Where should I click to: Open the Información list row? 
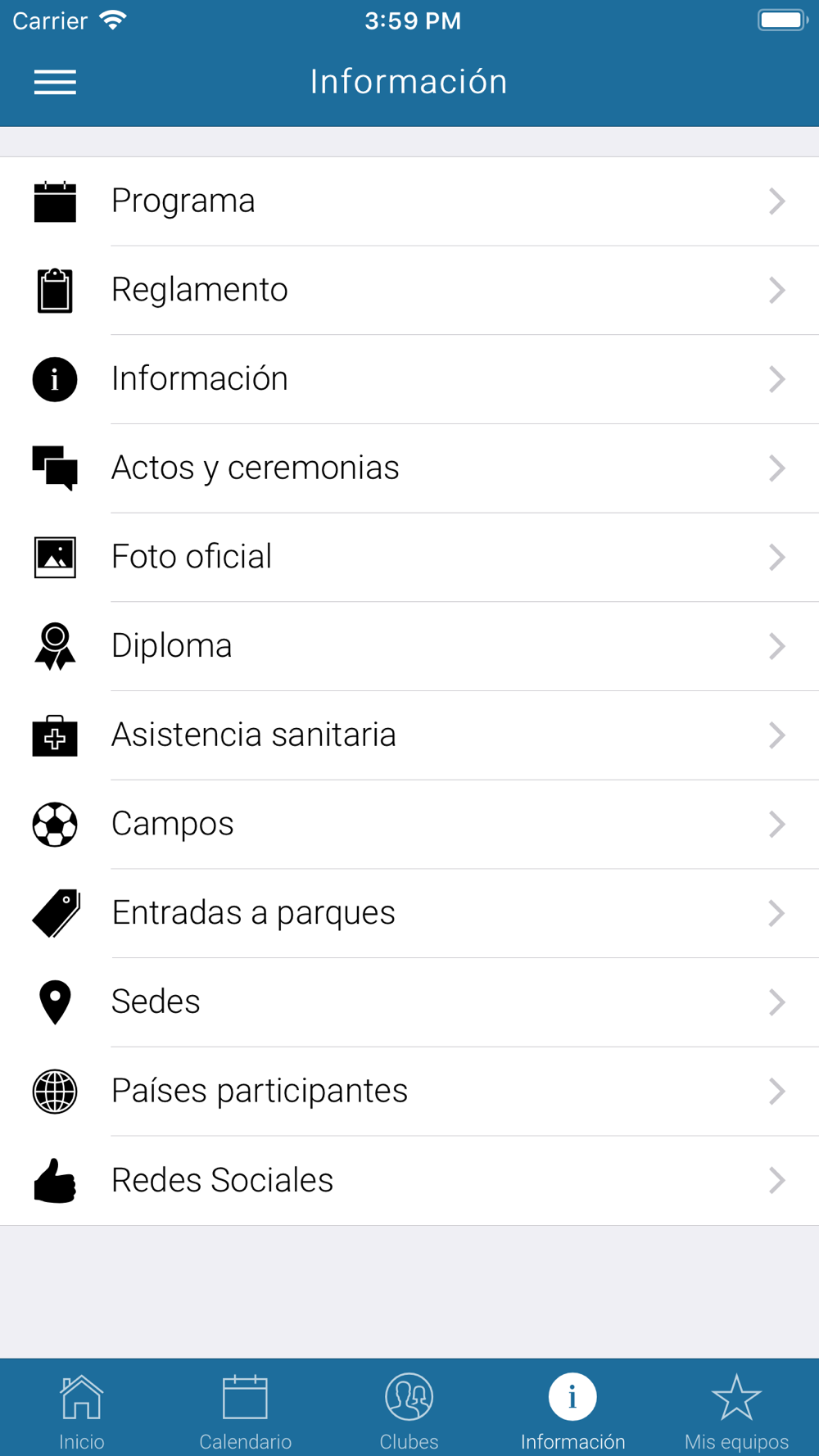(409, 379)
